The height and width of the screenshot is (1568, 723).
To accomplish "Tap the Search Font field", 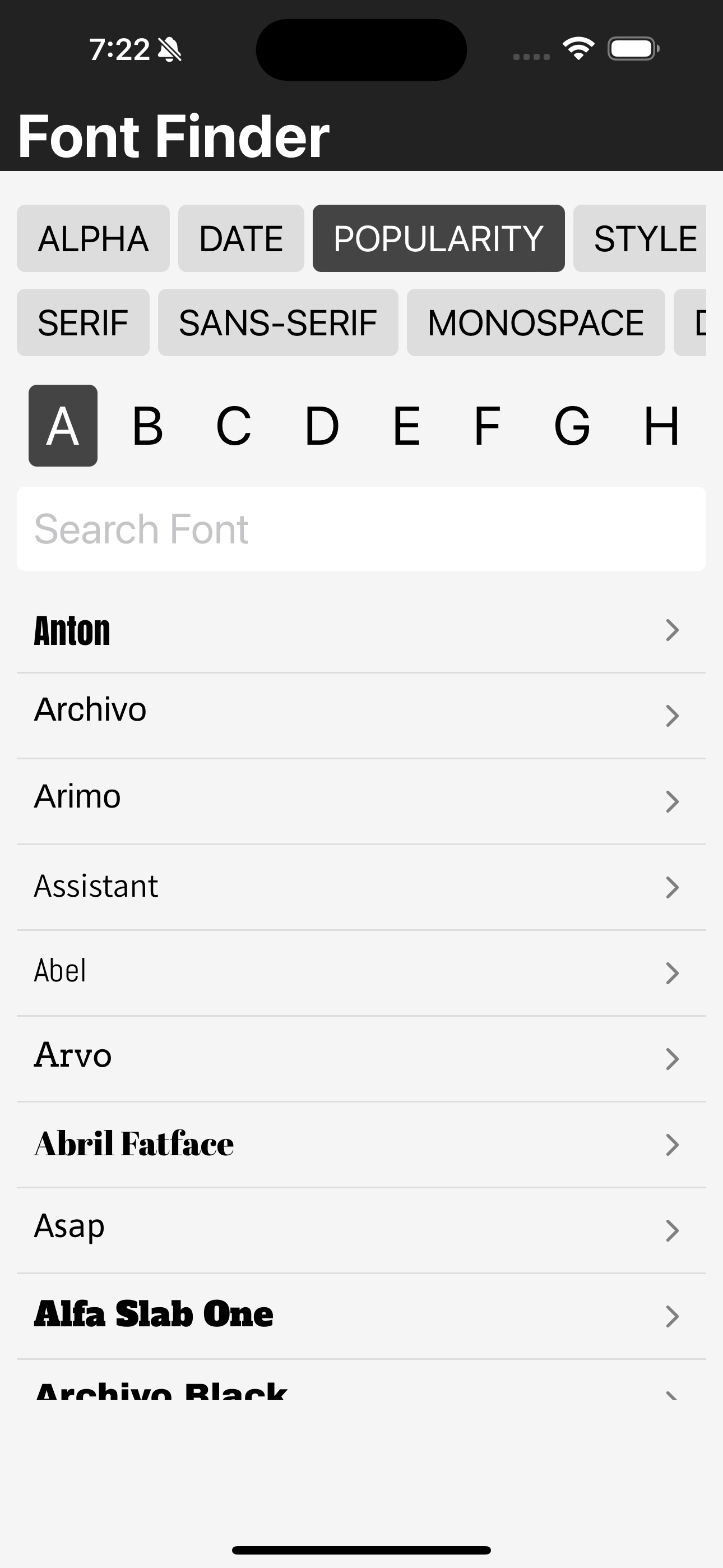I will pos(361,529).
